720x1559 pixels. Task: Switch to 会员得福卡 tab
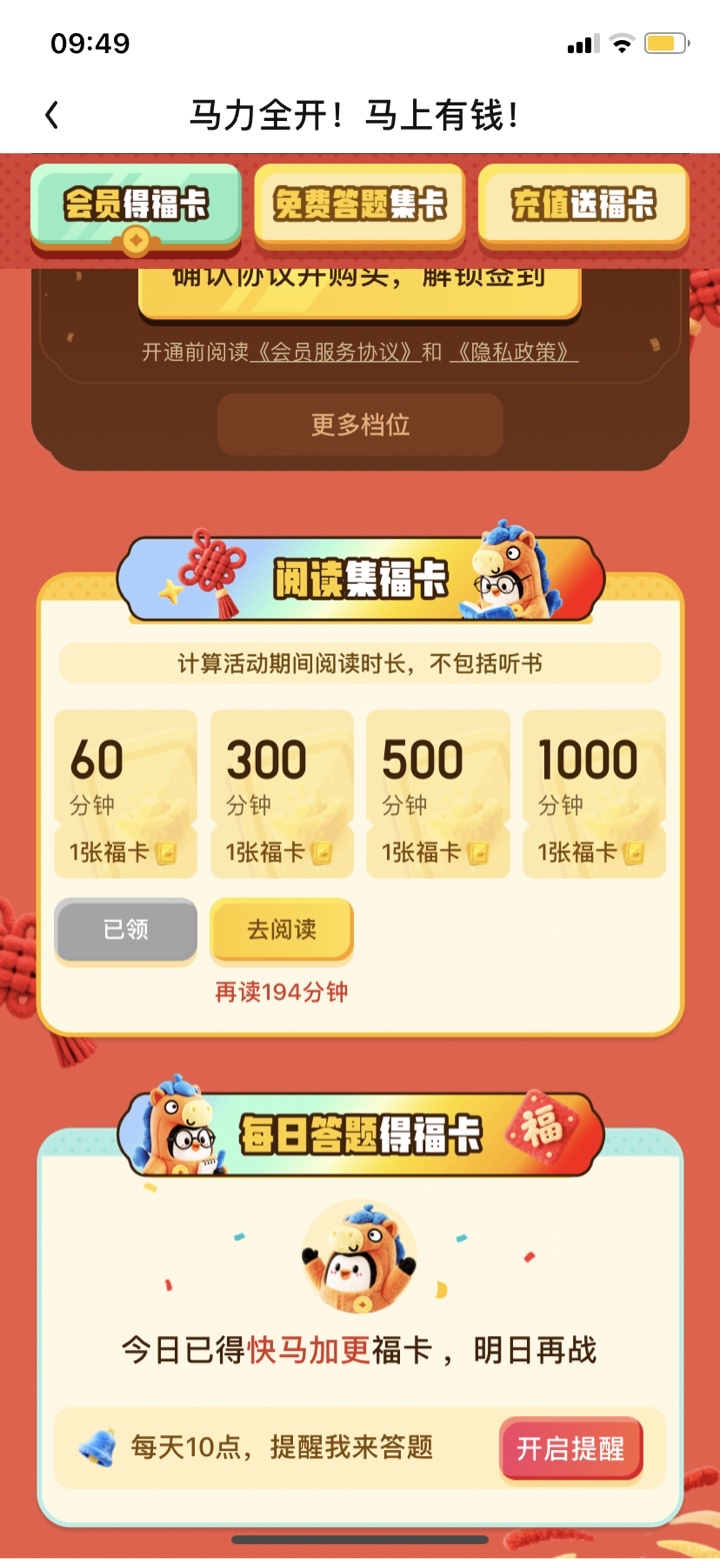pos(136,205)
